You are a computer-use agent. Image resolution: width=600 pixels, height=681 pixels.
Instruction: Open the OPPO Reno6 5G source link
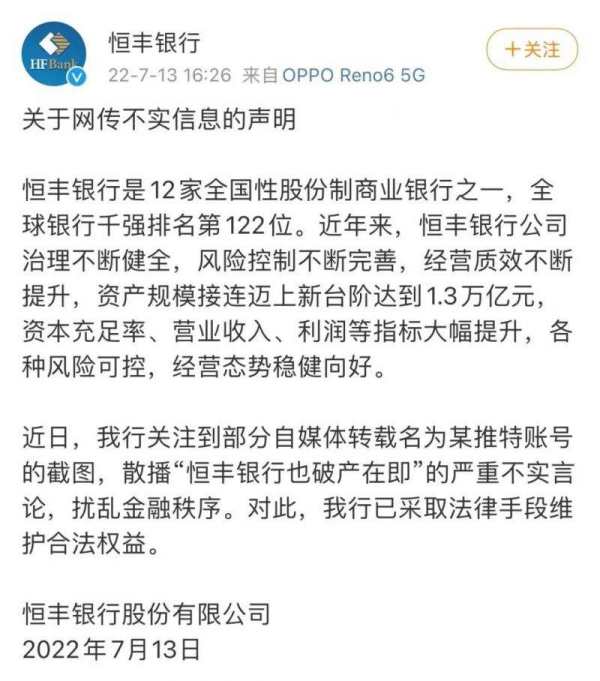tap(353, 74)
